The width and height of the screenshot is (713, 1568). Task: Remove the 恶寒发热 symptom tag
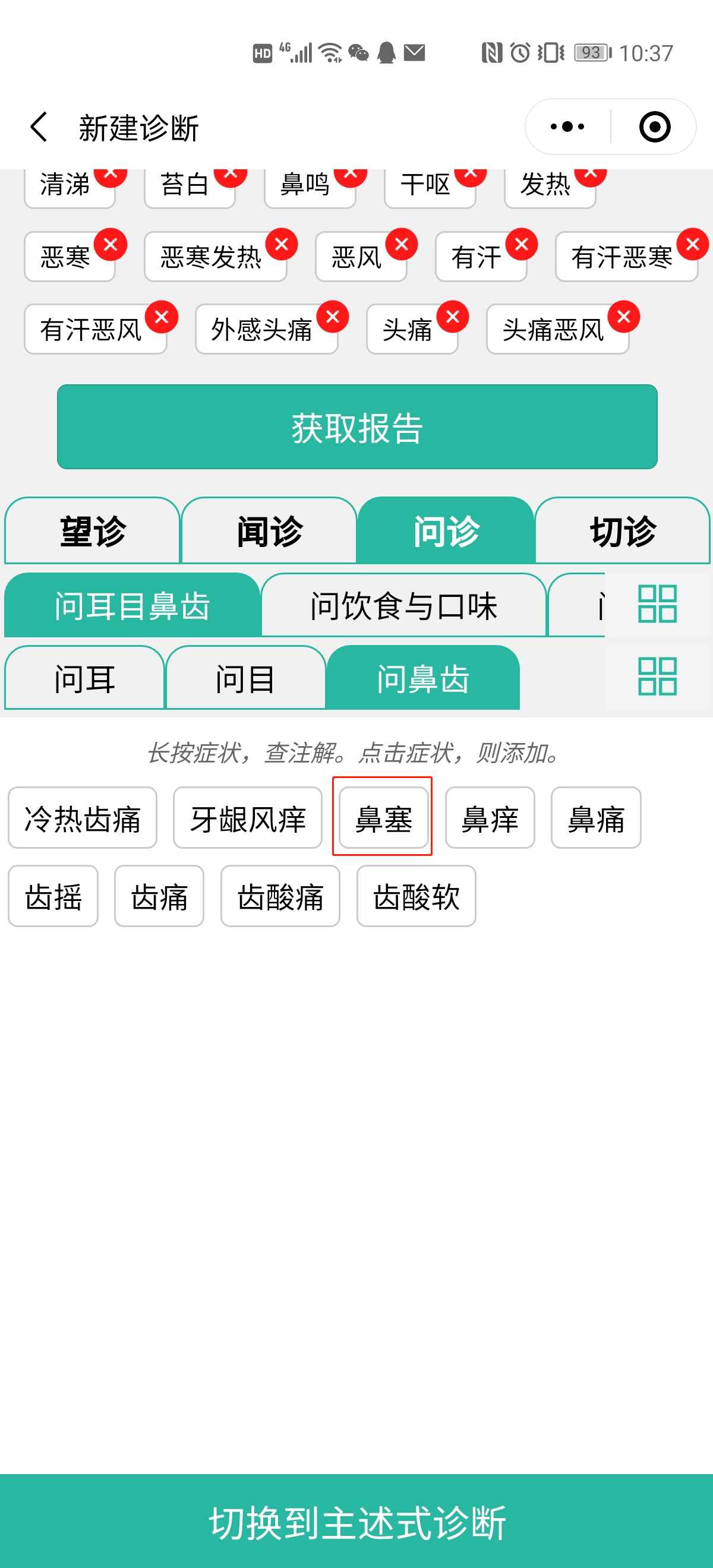281,245
